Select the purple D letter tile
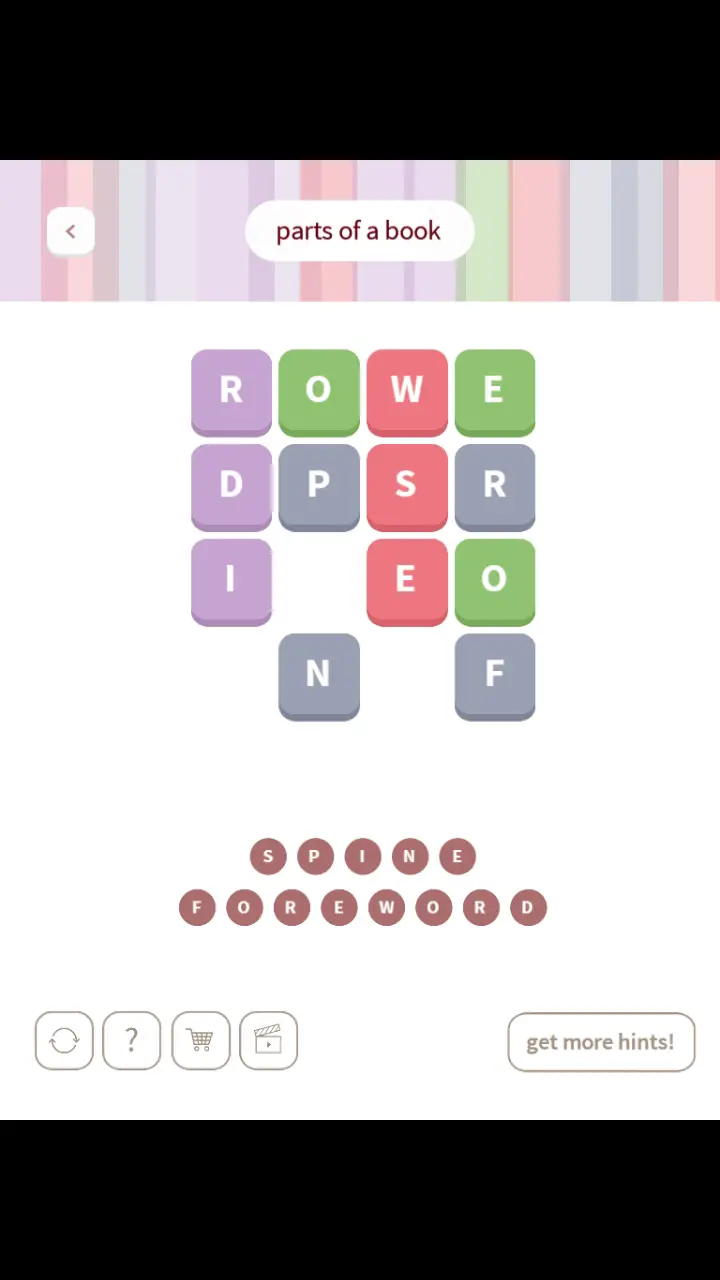The height and width of the screenshot is (1280, 720). (x=231, y=487)
